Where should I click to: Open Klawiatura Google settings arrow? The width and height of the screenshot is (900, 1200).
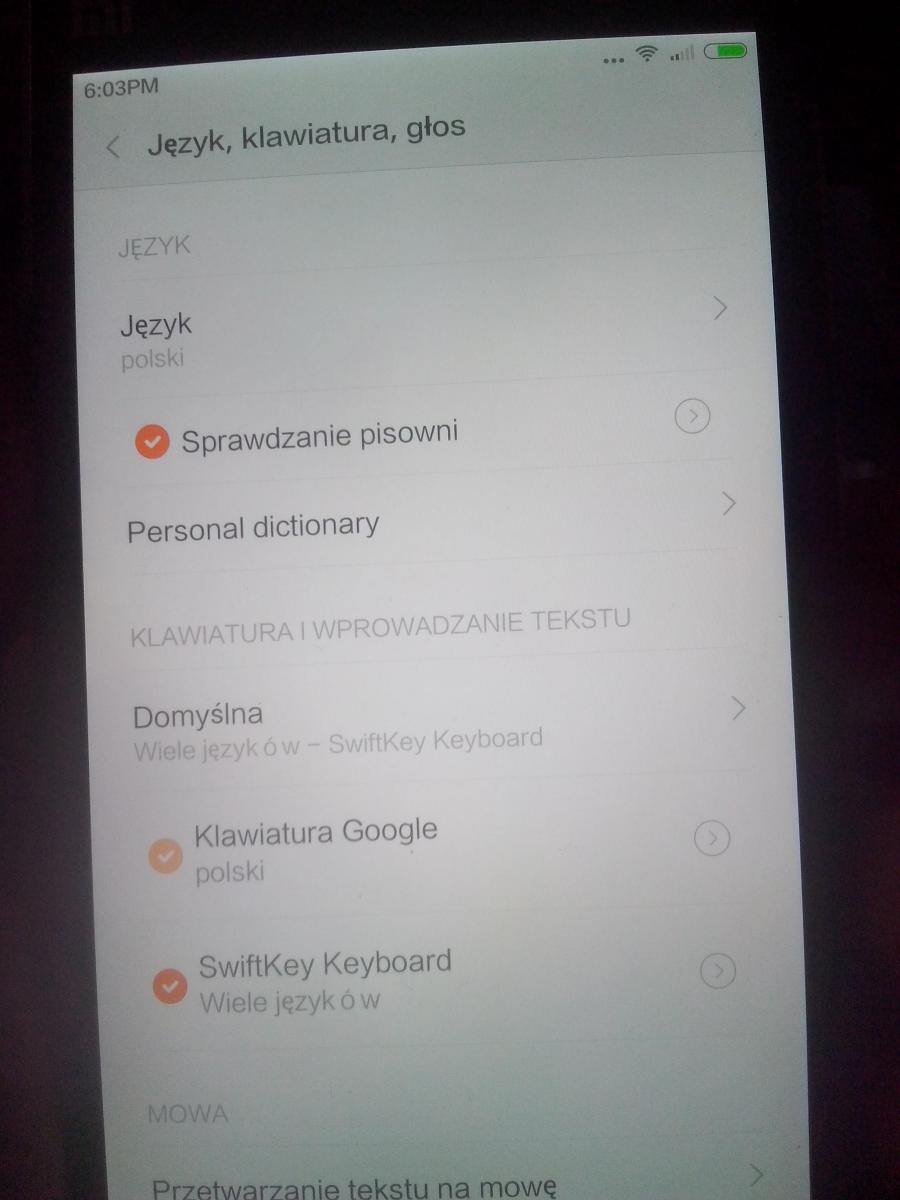pyautogui.click(x=711, y=839)
